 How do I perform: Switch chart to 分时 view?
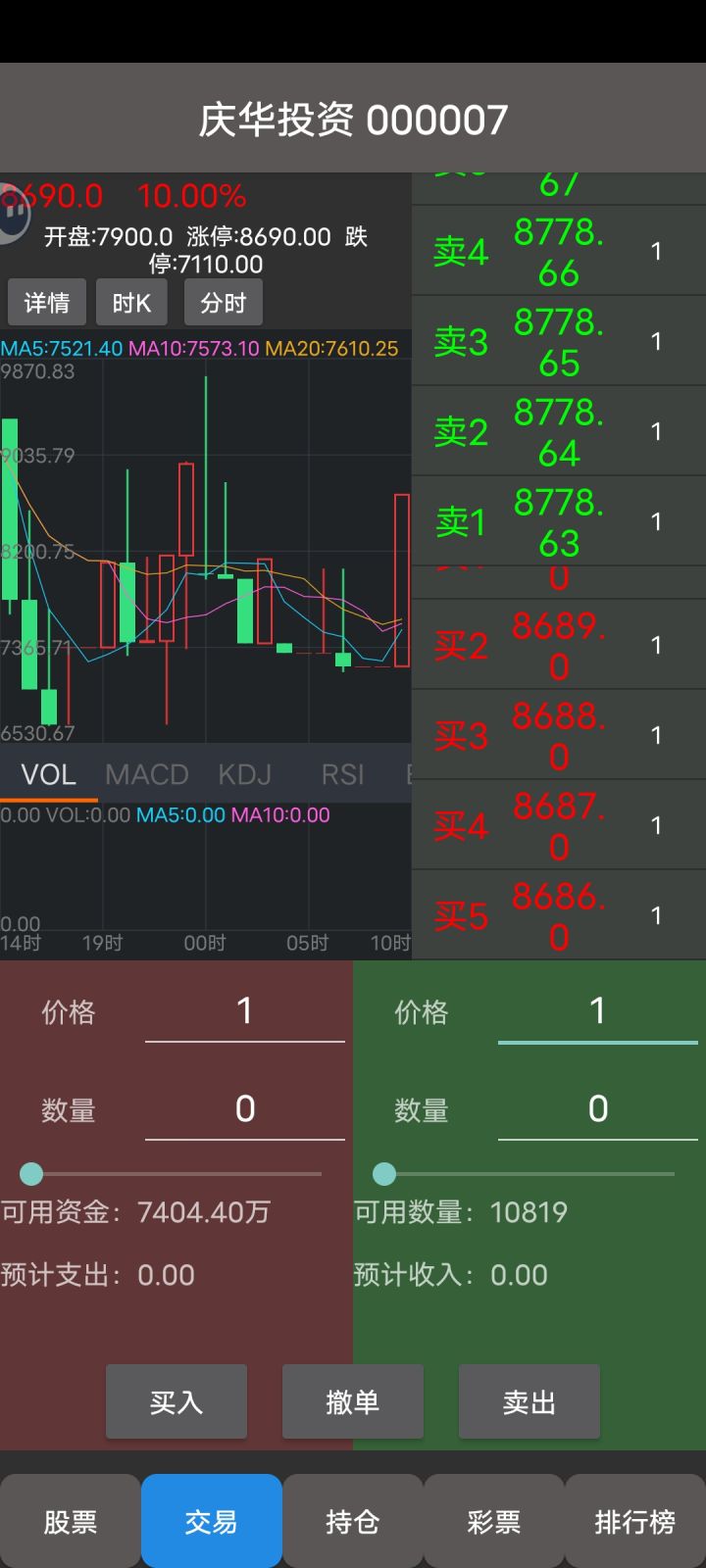(223, 303)
